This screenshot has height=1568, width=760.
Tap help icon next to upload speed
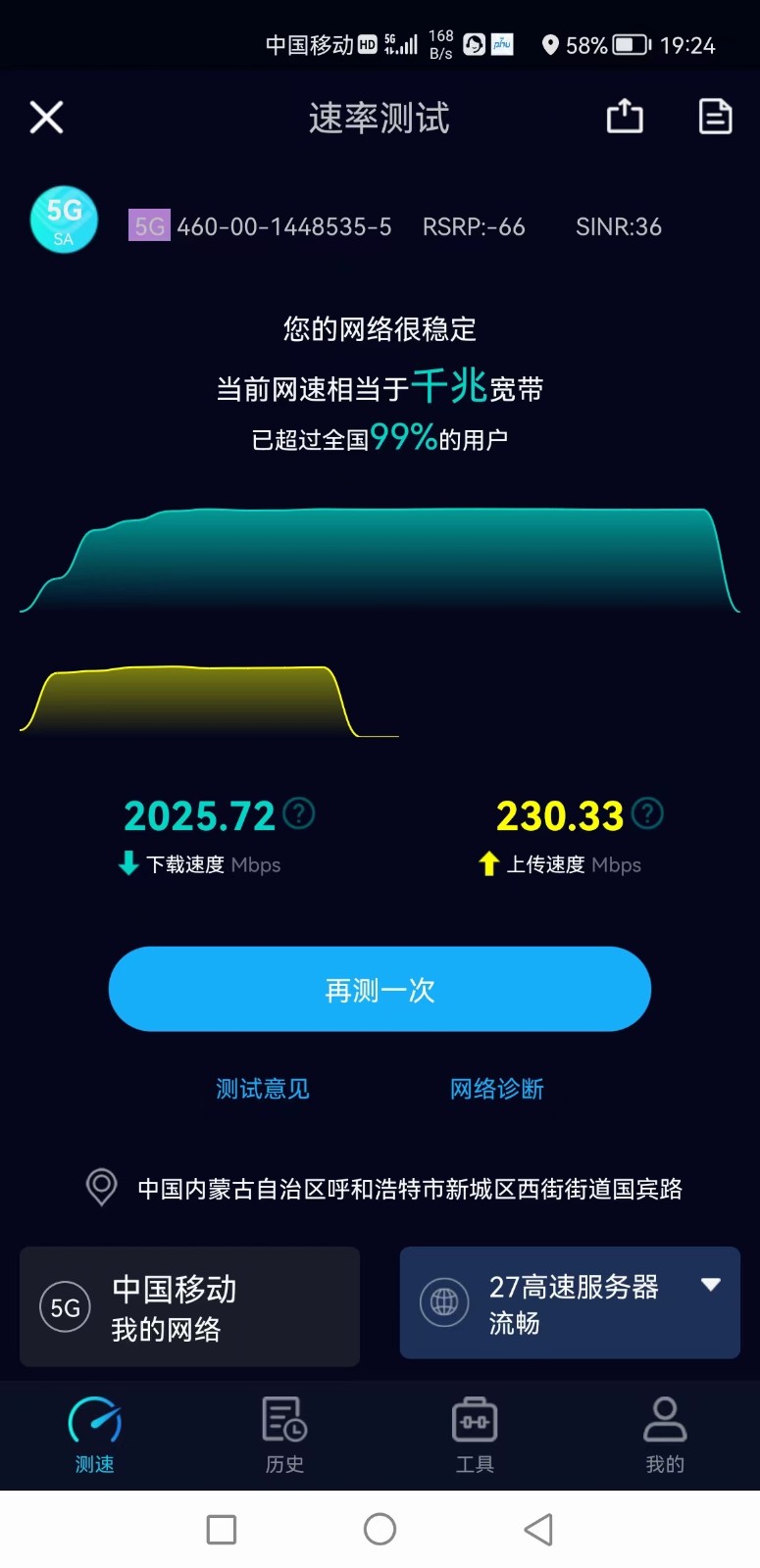[647, 813]
